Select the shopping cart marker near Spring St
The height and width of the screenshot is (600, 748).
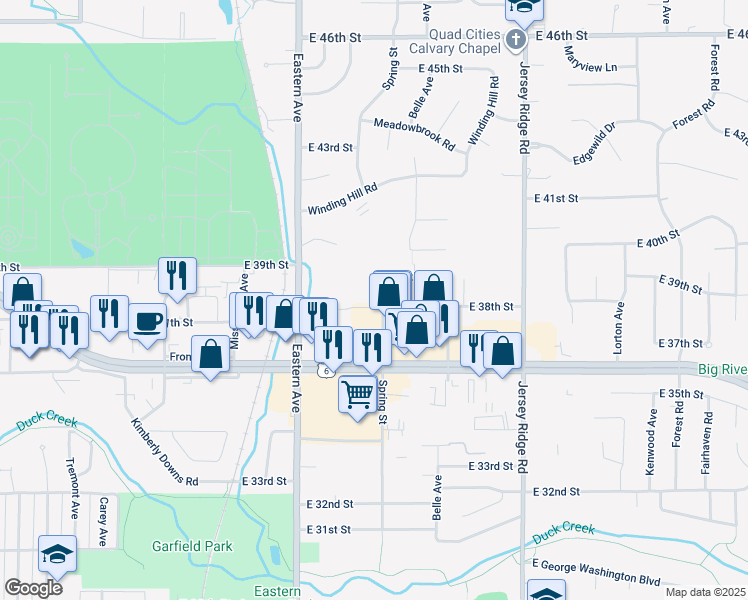[x=357, y=393]
